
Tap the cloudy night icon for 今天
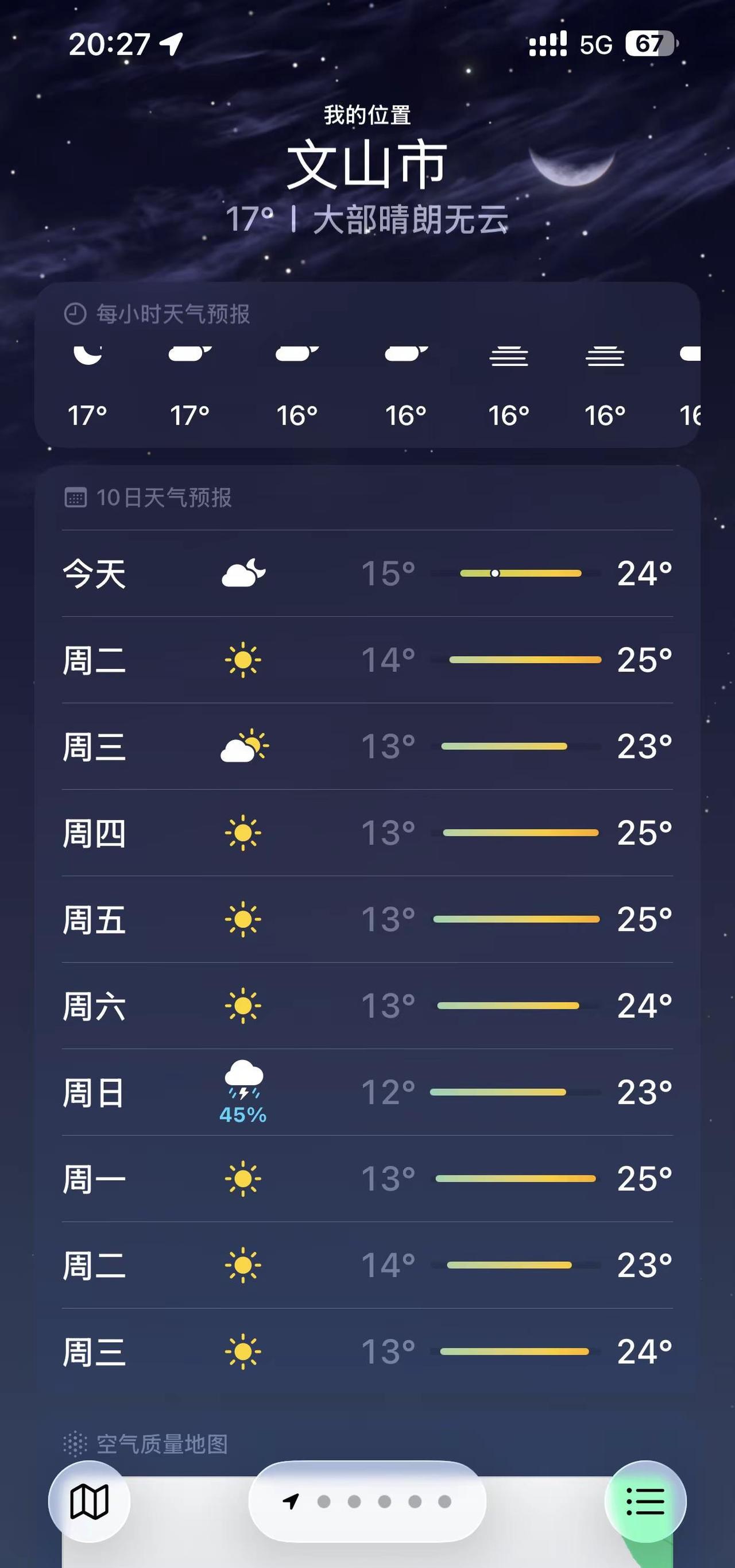point(242,573)
